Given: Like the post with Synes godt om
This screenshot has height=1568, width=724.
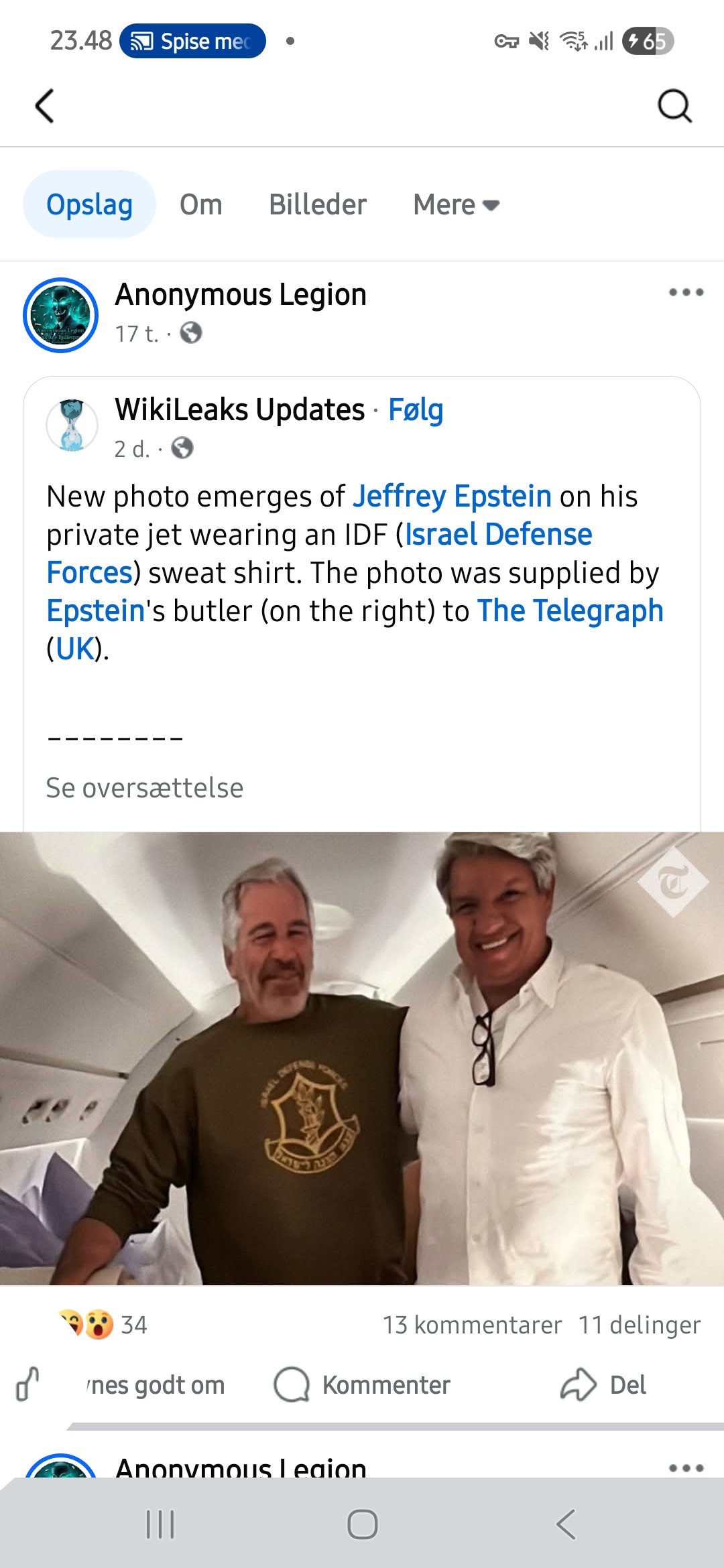Looking at the screenshot, I should (x=121, y=1385).
